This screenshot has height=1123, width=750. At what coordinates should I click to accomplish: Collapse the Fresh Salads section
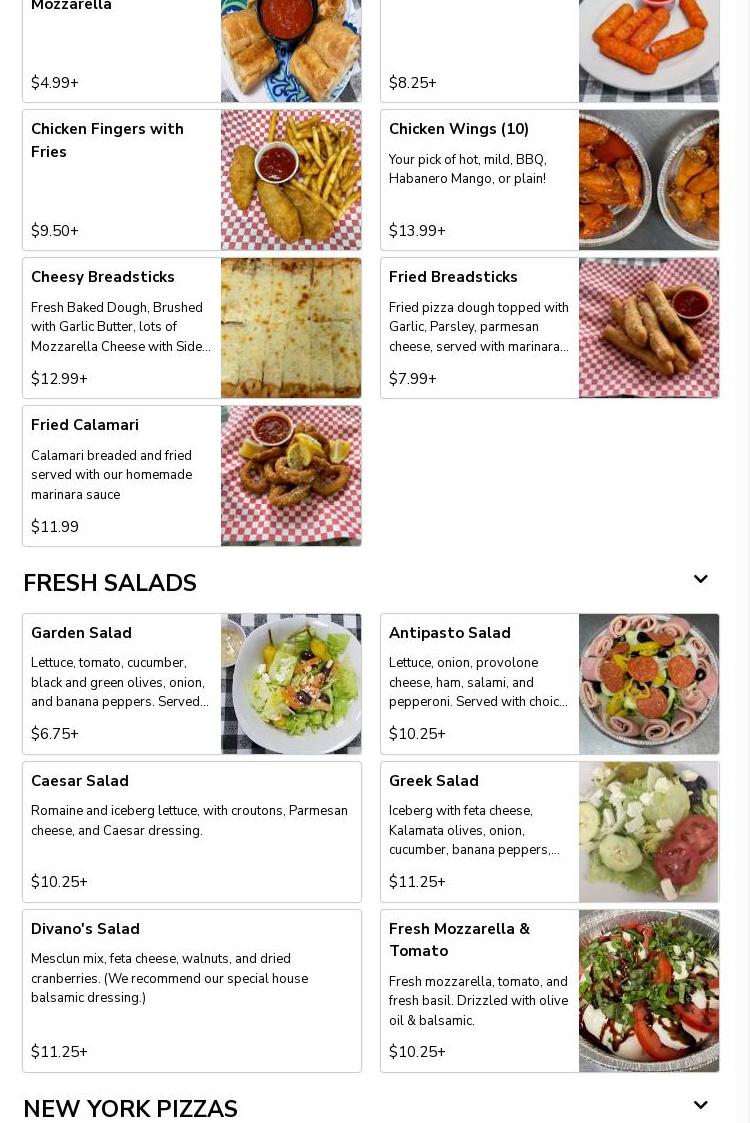(701, 579)
